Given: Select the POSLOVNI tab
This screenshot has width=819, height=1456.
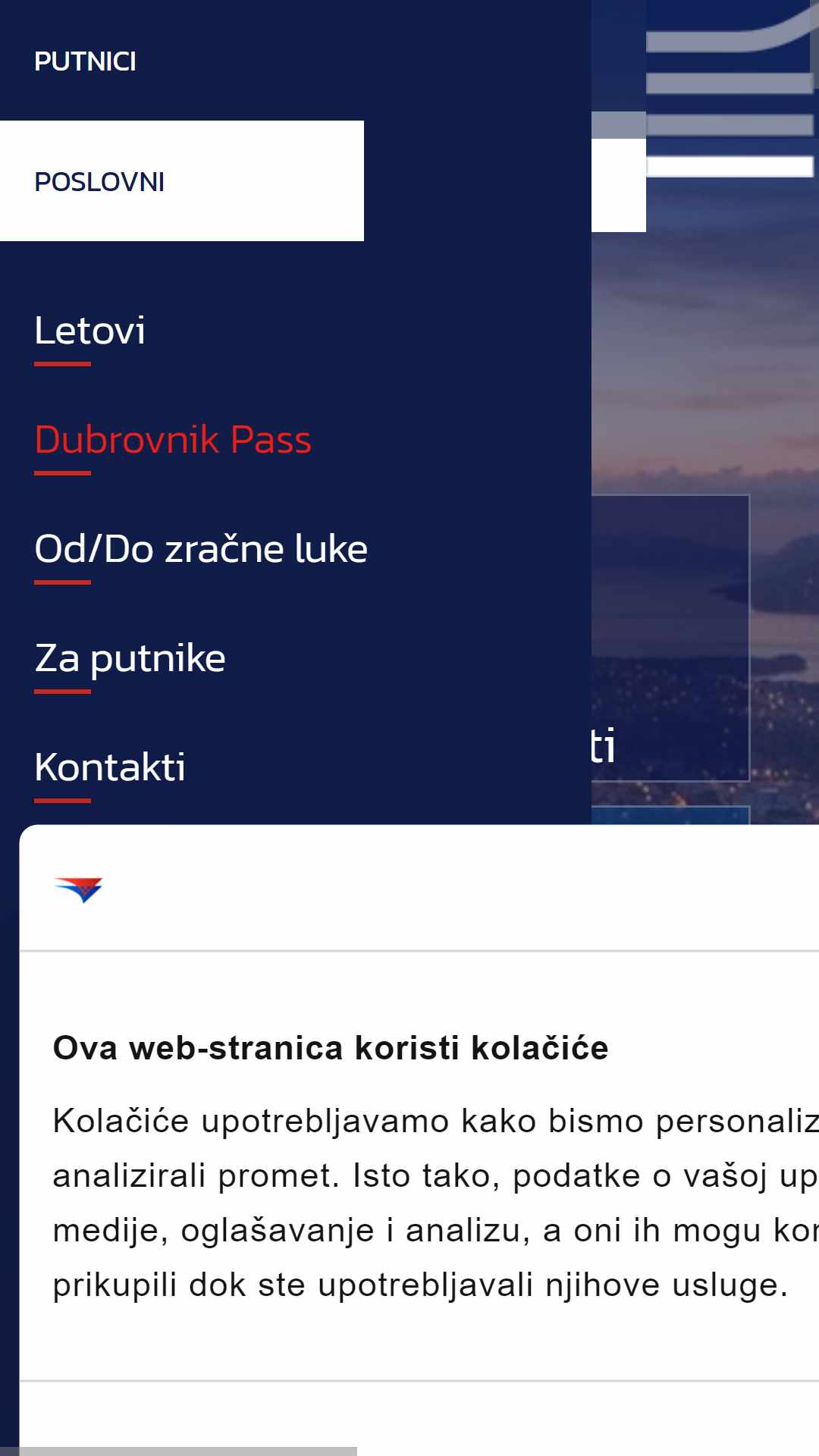Looking at the screenshot, I should 99,182.
